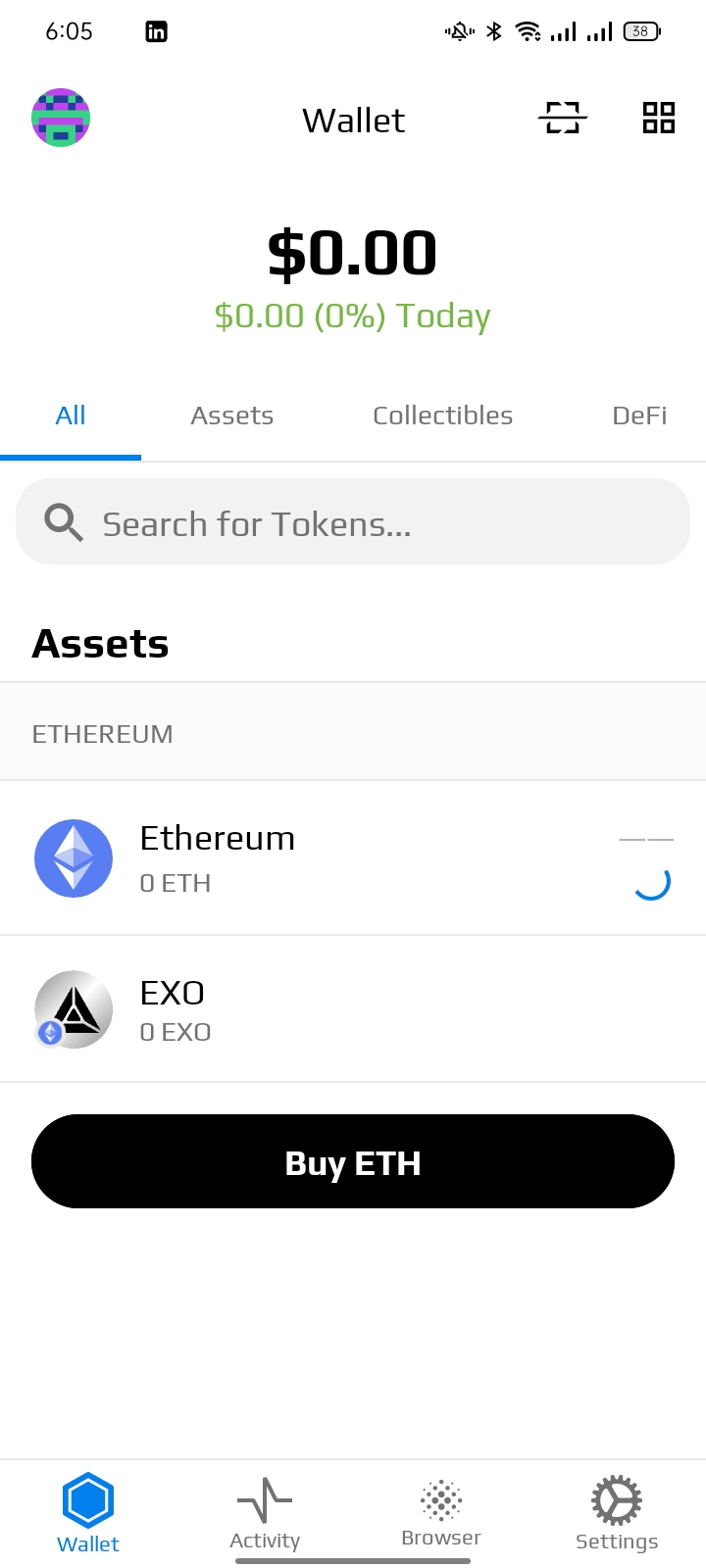The width and height of the screenshot is (706, 1568).
Task: Open the QR code scanner
Action: click(x=563, y=119)
